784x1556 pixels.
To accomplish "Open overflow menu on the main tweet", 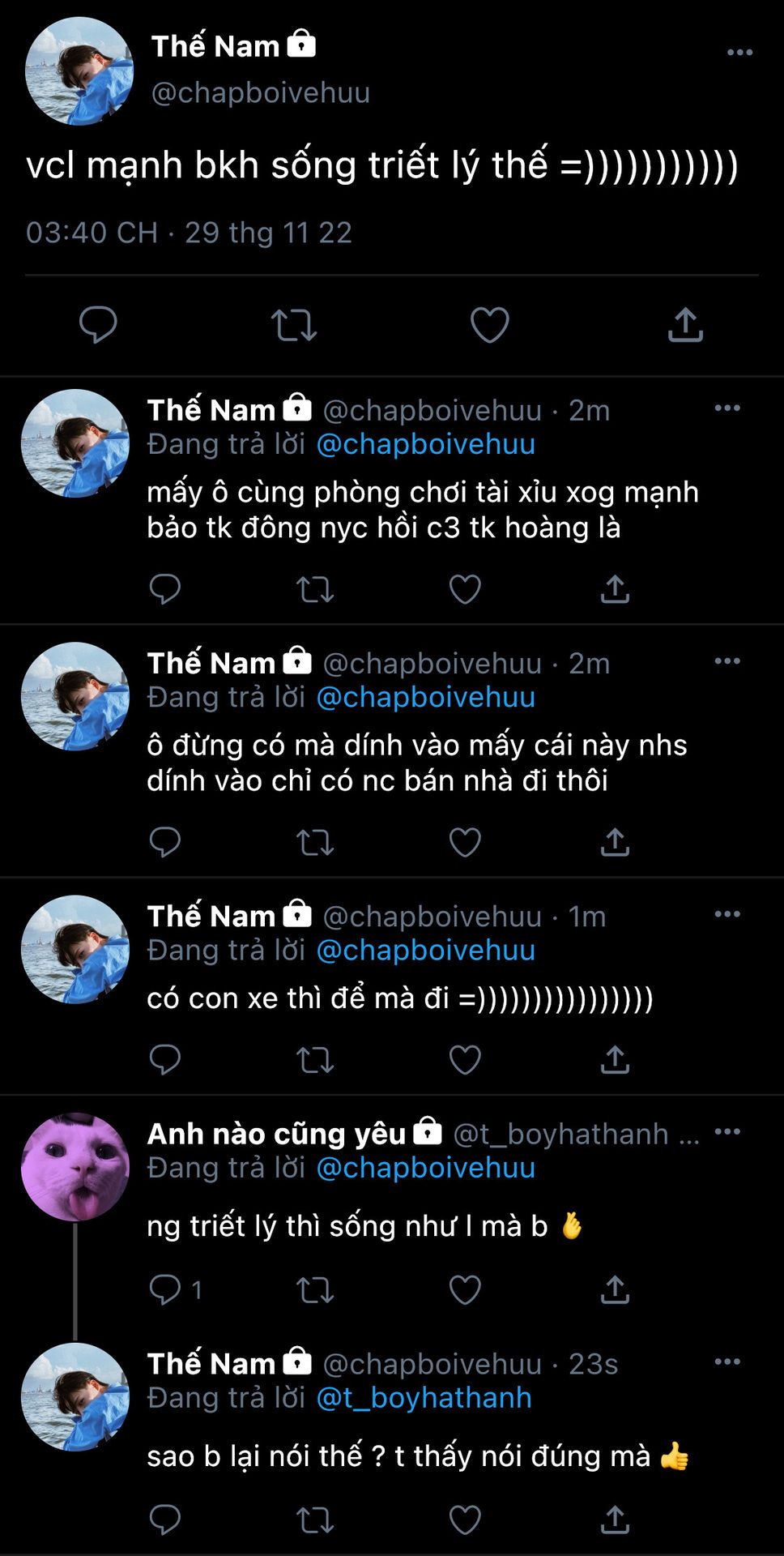I will (739, 53).
